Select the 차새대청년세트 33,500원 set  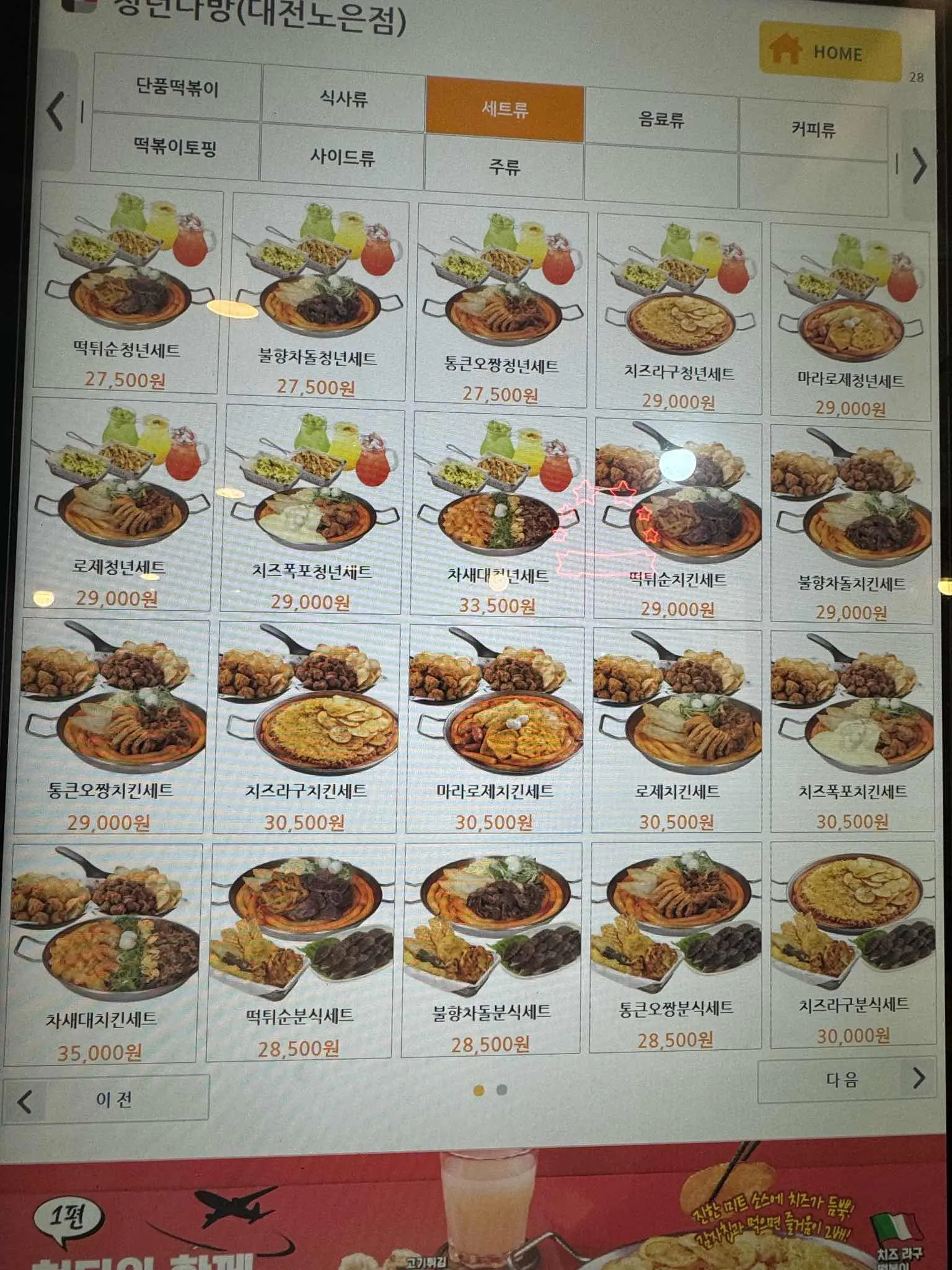coord(499,515)
